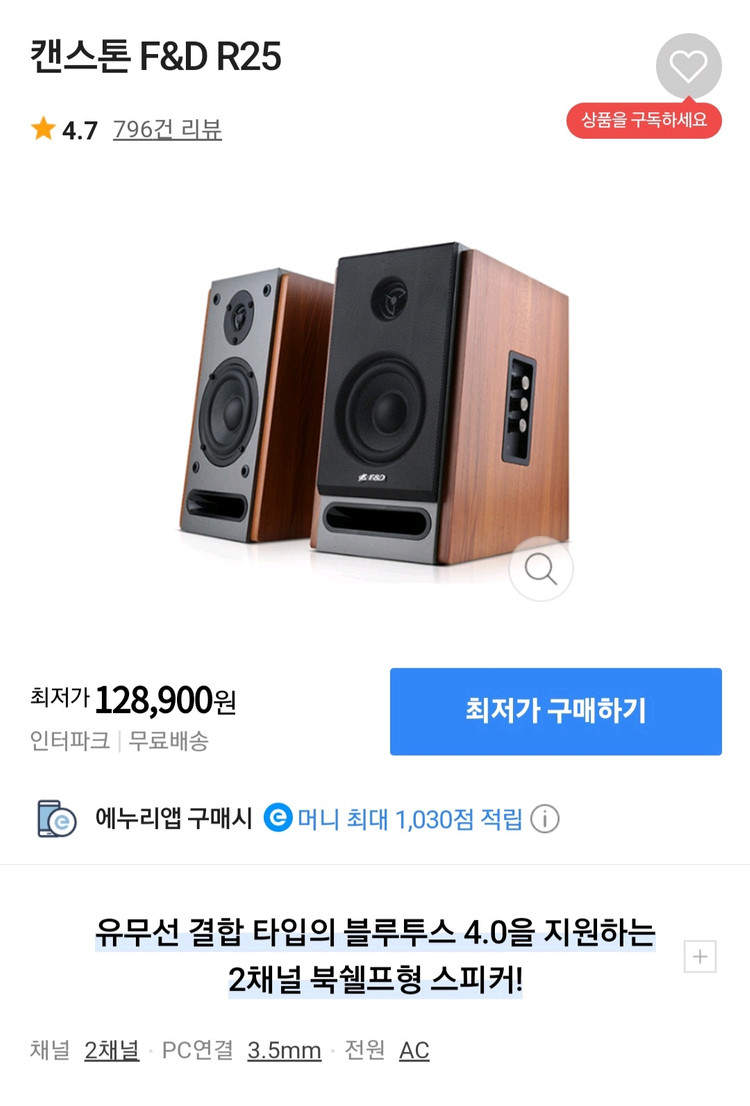750x1106 pixels.
Task: Click the speaker product image
Action: pyautogui.click(x=375, y=400)
